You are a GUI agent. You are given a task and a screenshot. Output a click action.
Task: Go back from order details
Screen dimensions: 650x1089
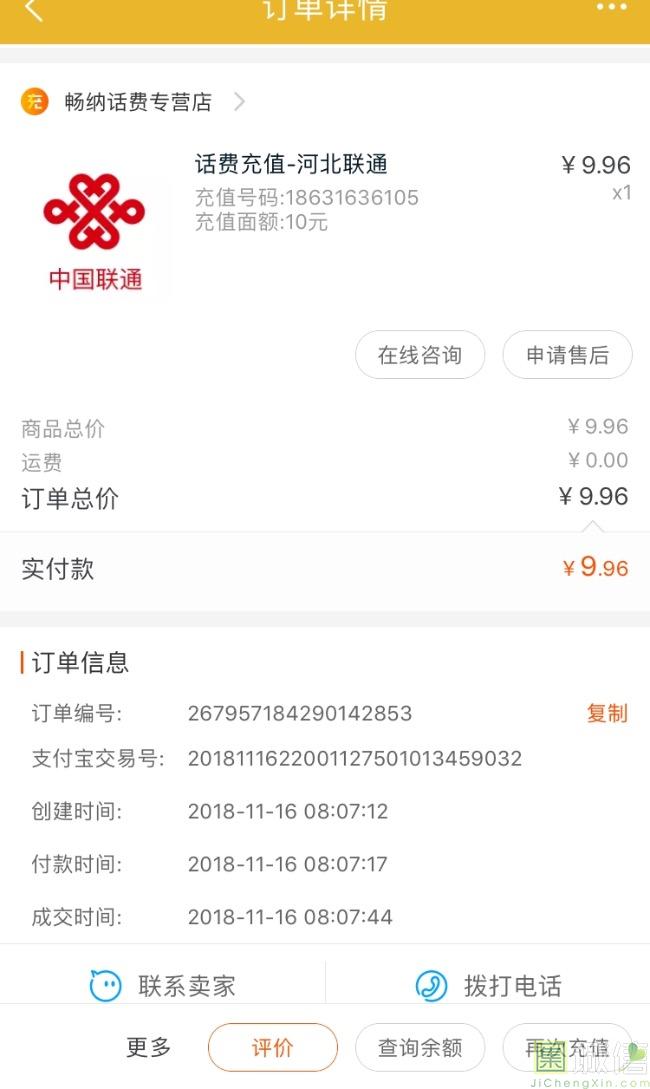pyautogui.click(x=34, y=11)
